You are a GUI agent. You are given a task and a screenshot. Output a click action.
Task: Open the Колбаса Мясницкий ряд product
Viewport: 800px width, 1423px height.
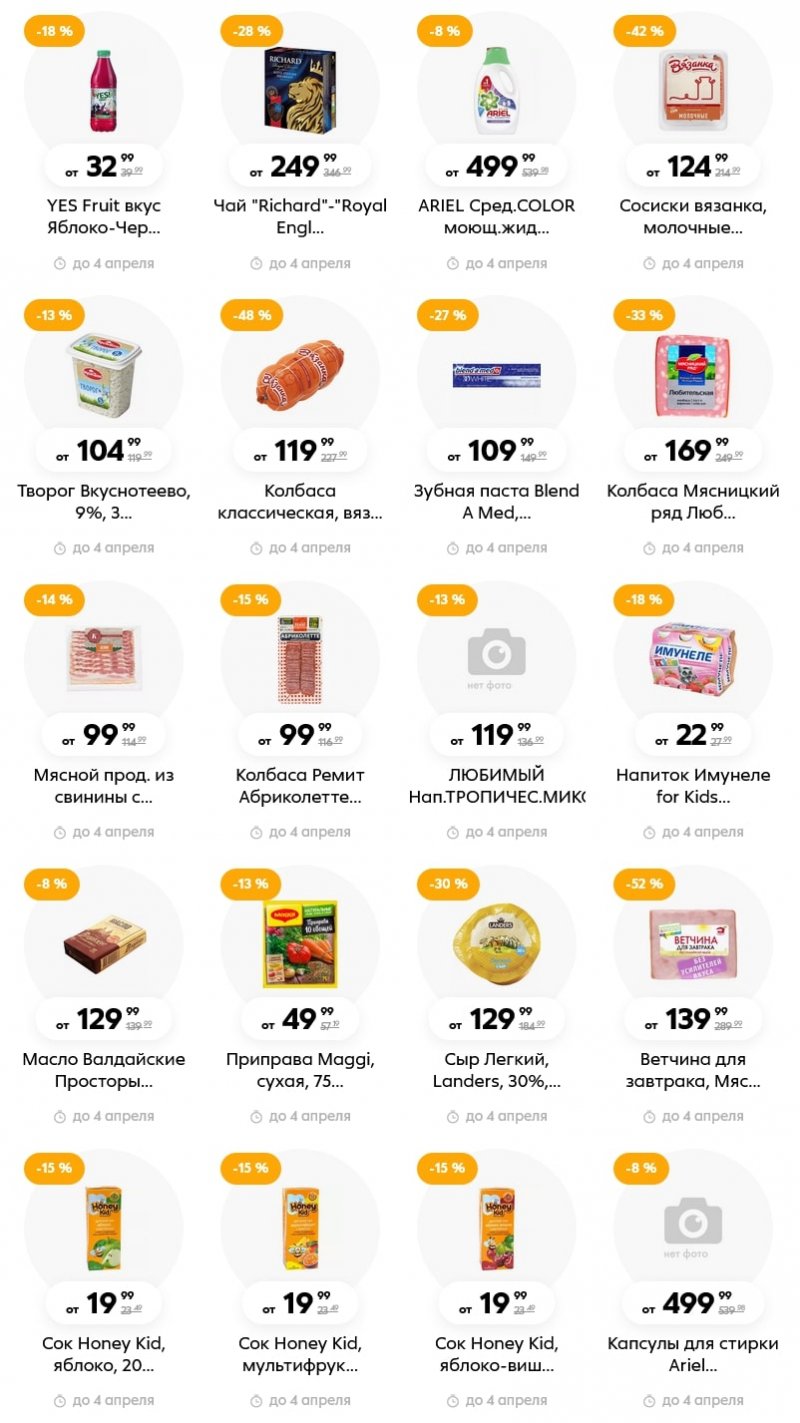pyautogui.click(x=693, y=501)
